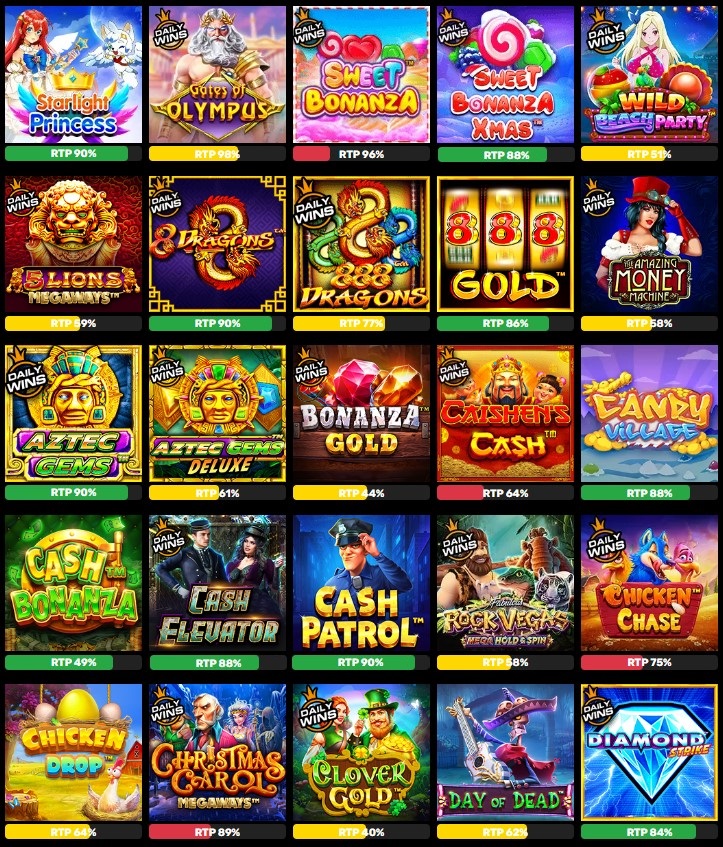Screen dimensions: 723x847
Task: Select the Sweet Bonanza tile
Action: (x=360, y=75)
